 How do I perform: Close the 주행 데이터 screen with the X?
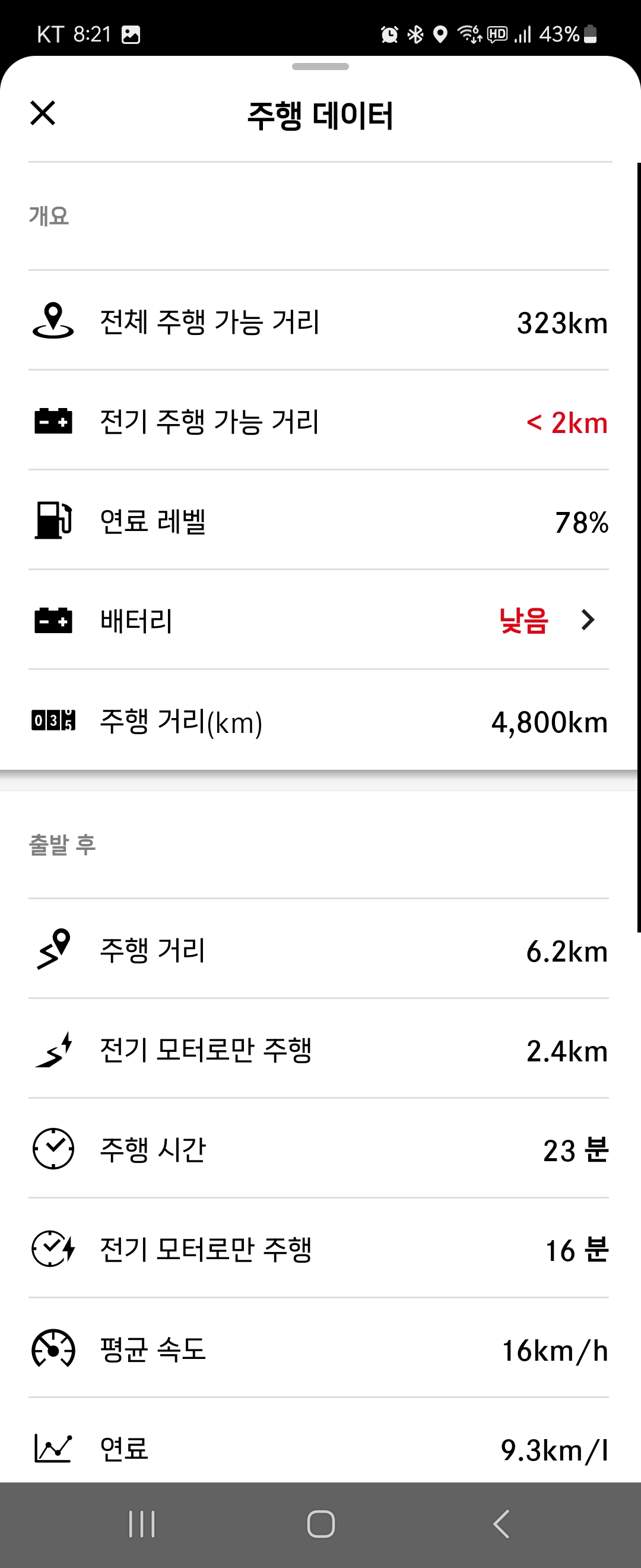[x=43, y=113]
